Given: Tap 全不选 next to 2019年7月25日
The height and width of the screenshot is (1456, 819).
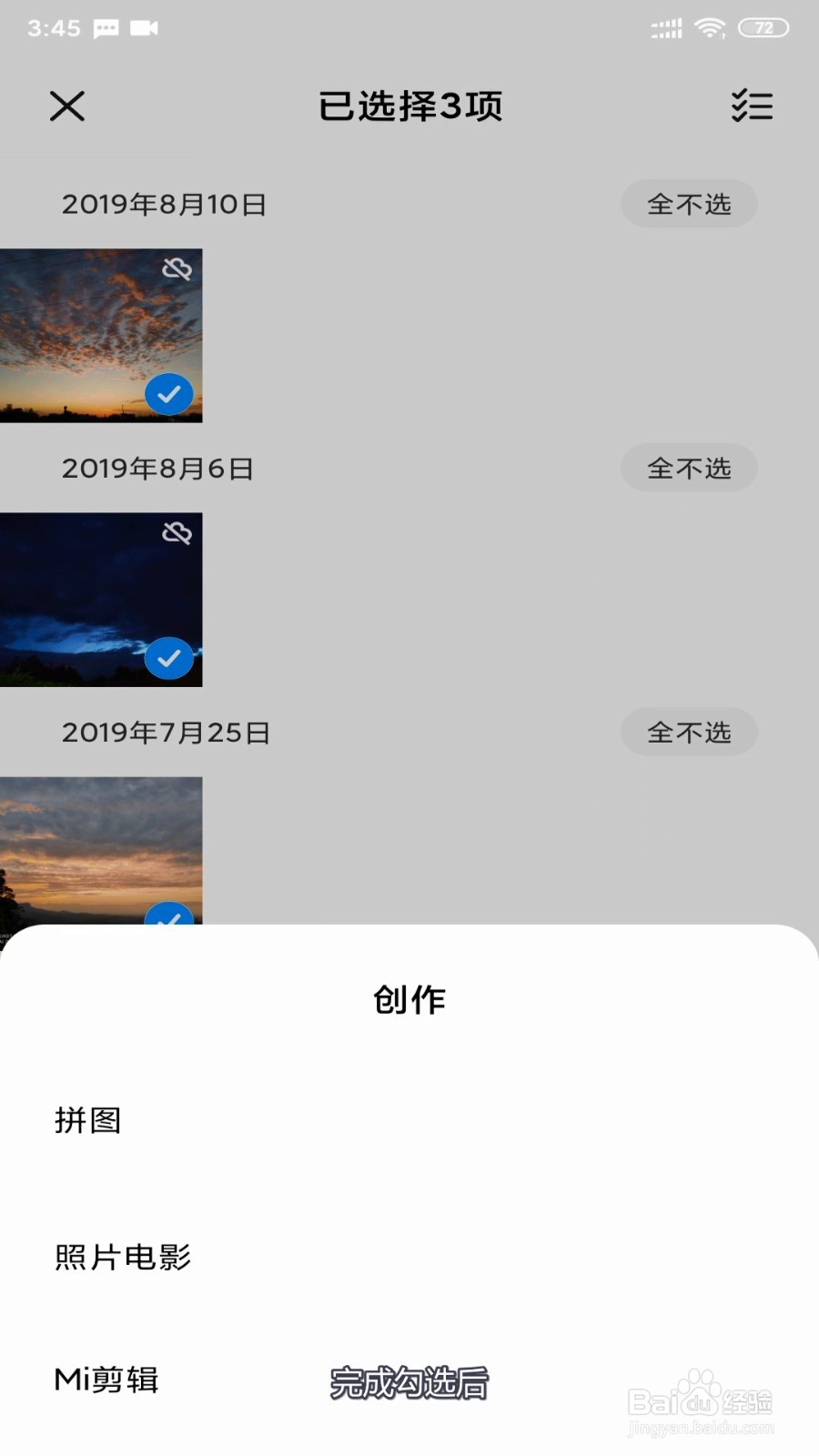Looking at the screenshot, I should (689, 732).
